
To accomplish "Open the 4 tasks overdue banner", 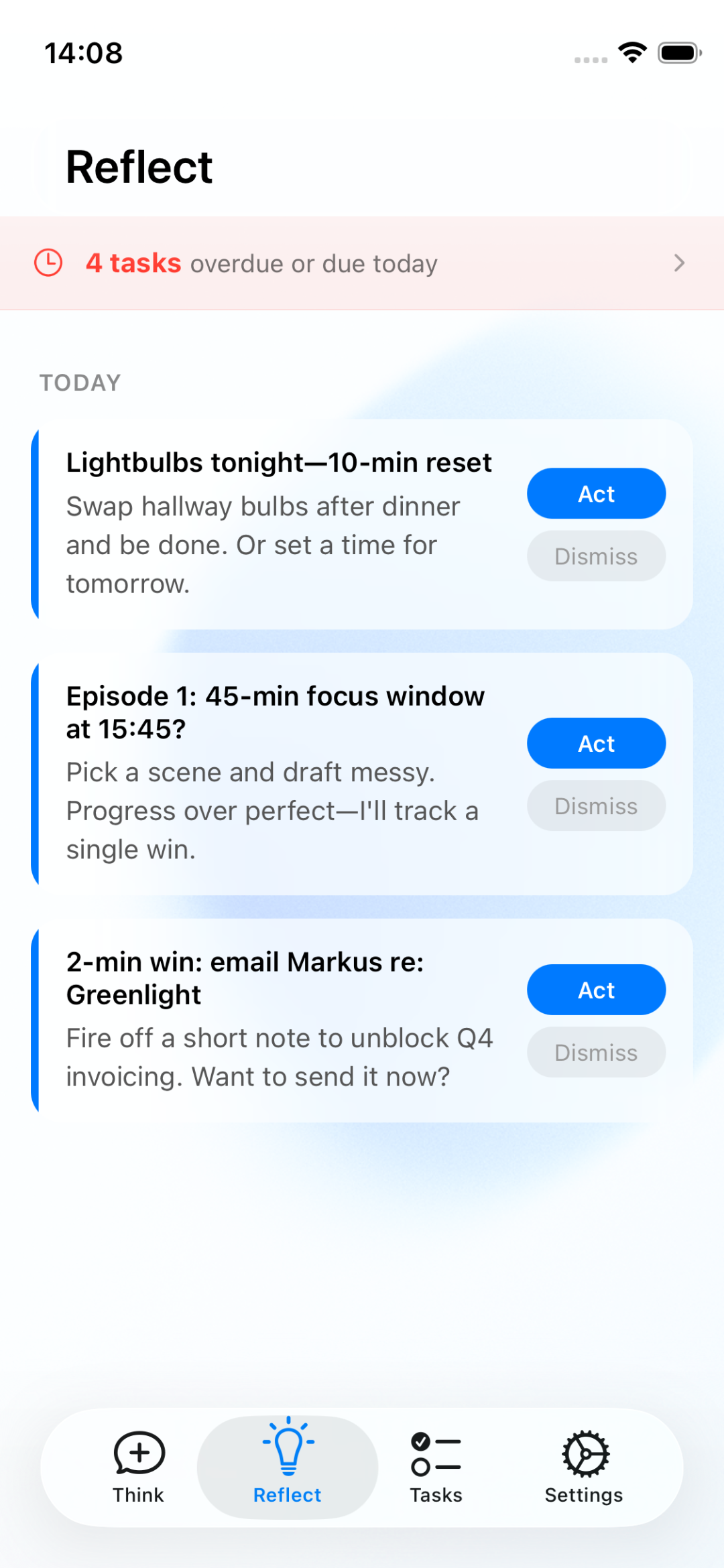I will coord(362,263).
